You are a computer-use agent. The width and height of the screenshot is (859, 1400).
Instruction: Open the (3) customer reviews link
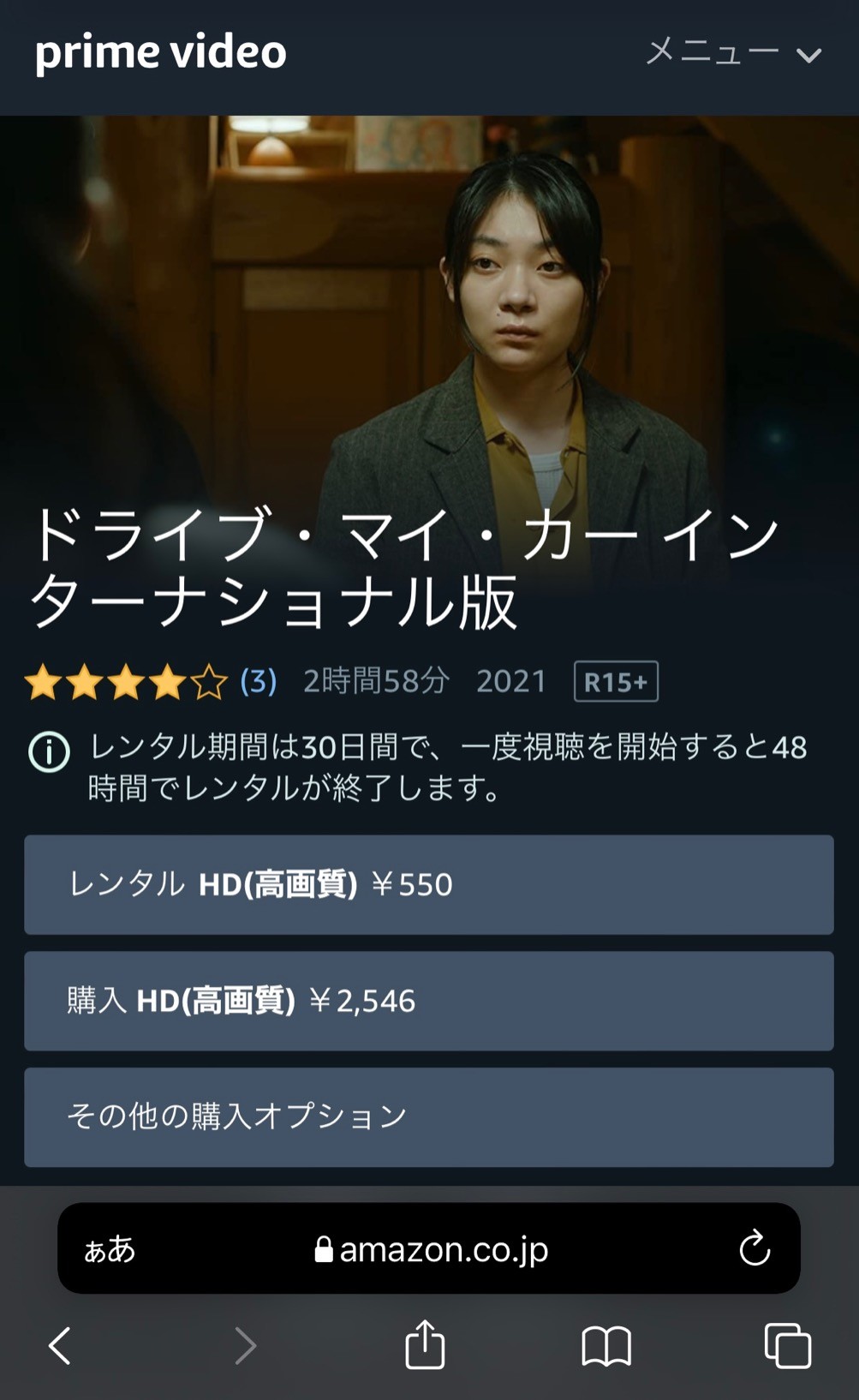[x=258, y=681]
